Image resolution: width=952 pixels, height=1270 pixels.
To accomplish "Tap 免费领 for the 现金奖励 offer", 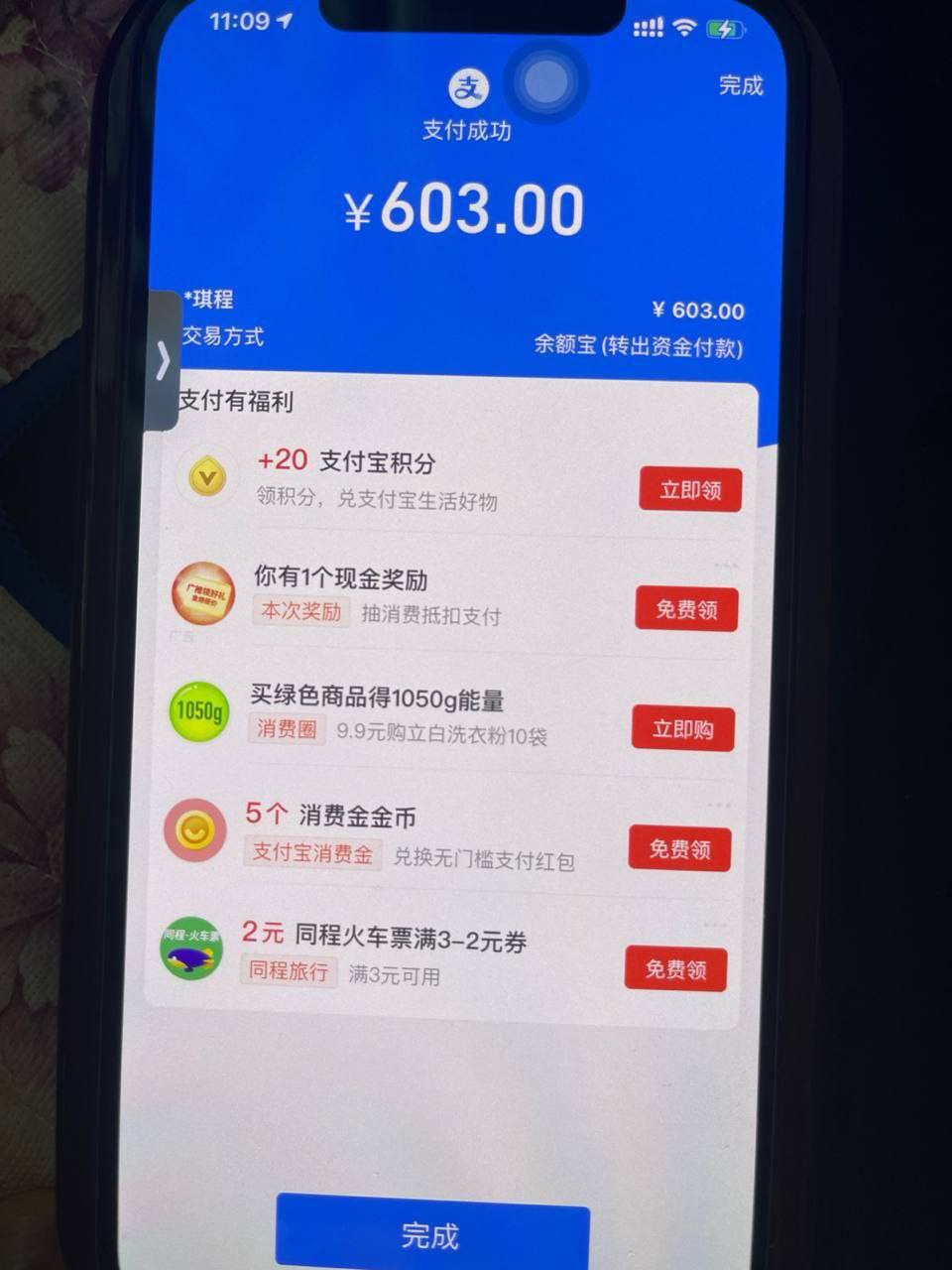I will (686, 609).
